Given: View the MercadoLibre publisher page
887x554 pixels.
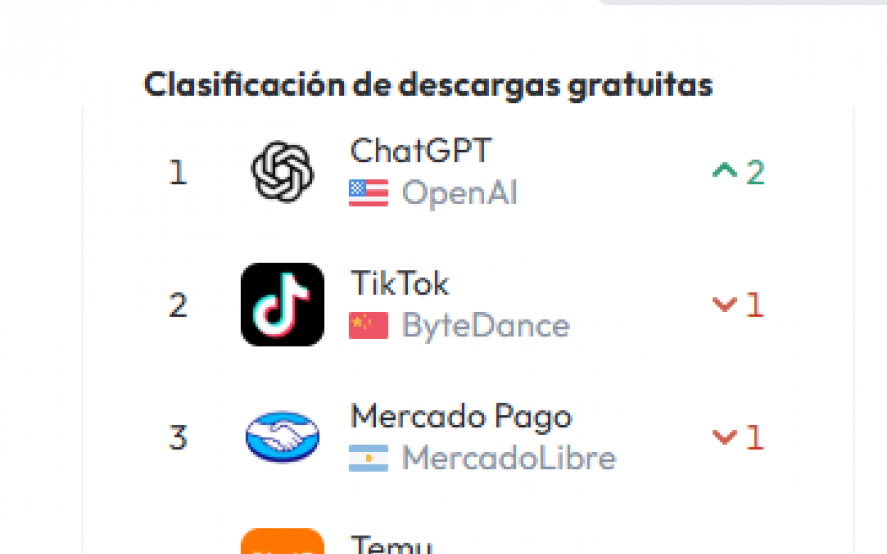Looking at the screenshot, I should click(x=508, y=458).
